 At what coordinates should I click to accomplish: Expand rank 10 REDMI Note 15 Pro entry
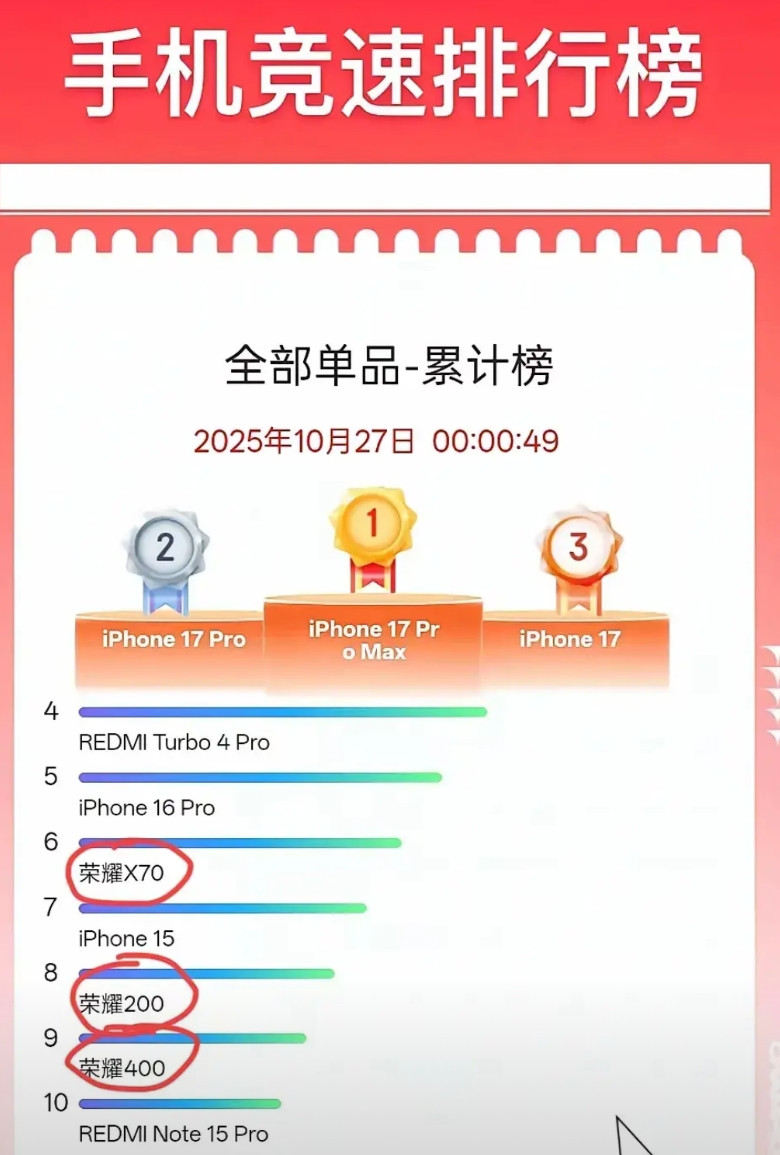pos(172,1135)
